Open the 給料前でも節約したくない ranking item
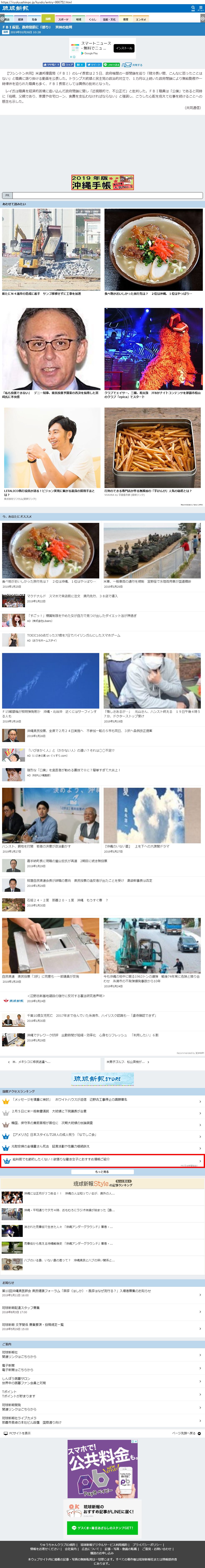The image size is (205, 1568). click(x=102, y=1161)
